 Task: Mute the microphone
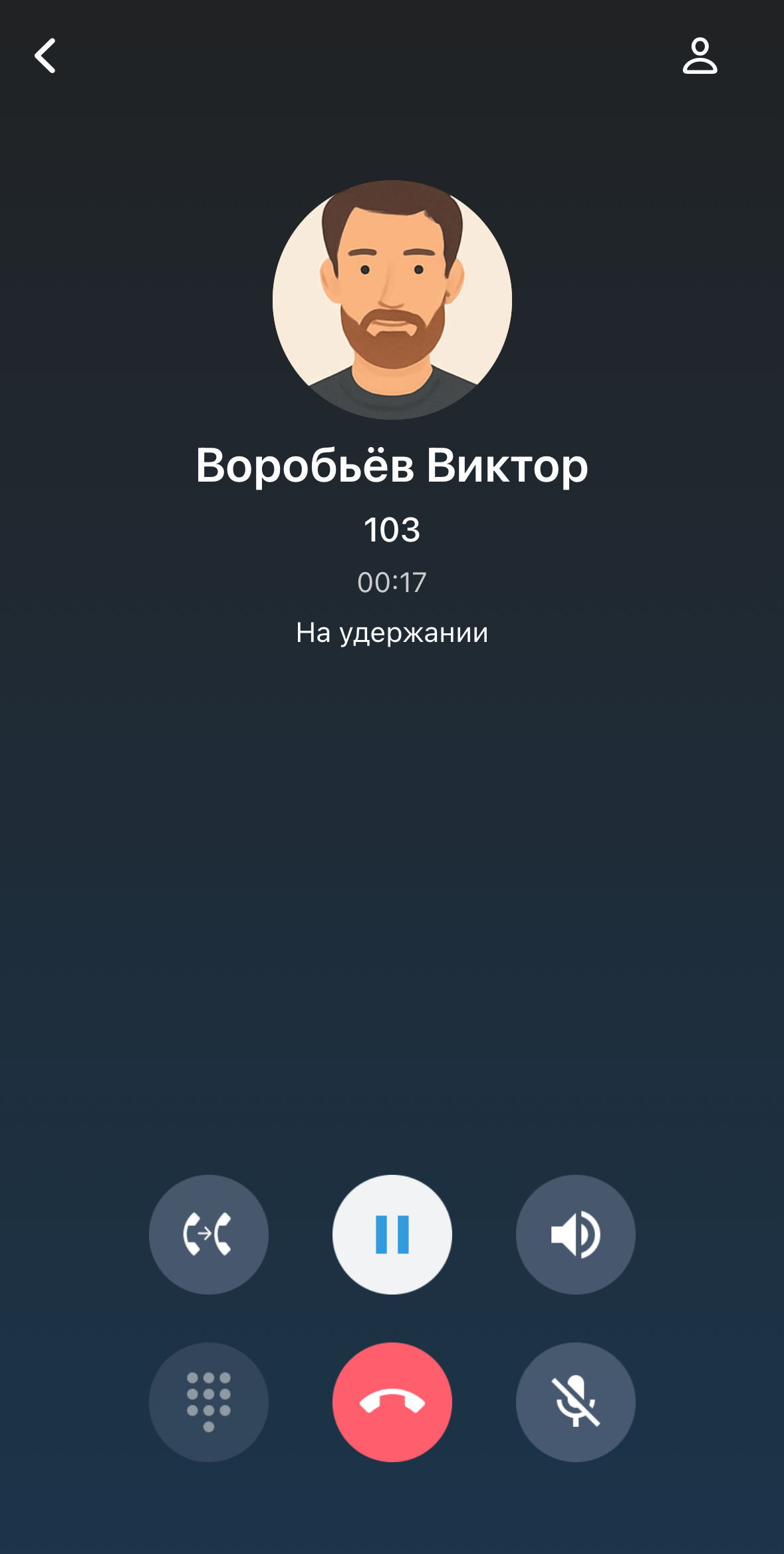point(575,1402)
